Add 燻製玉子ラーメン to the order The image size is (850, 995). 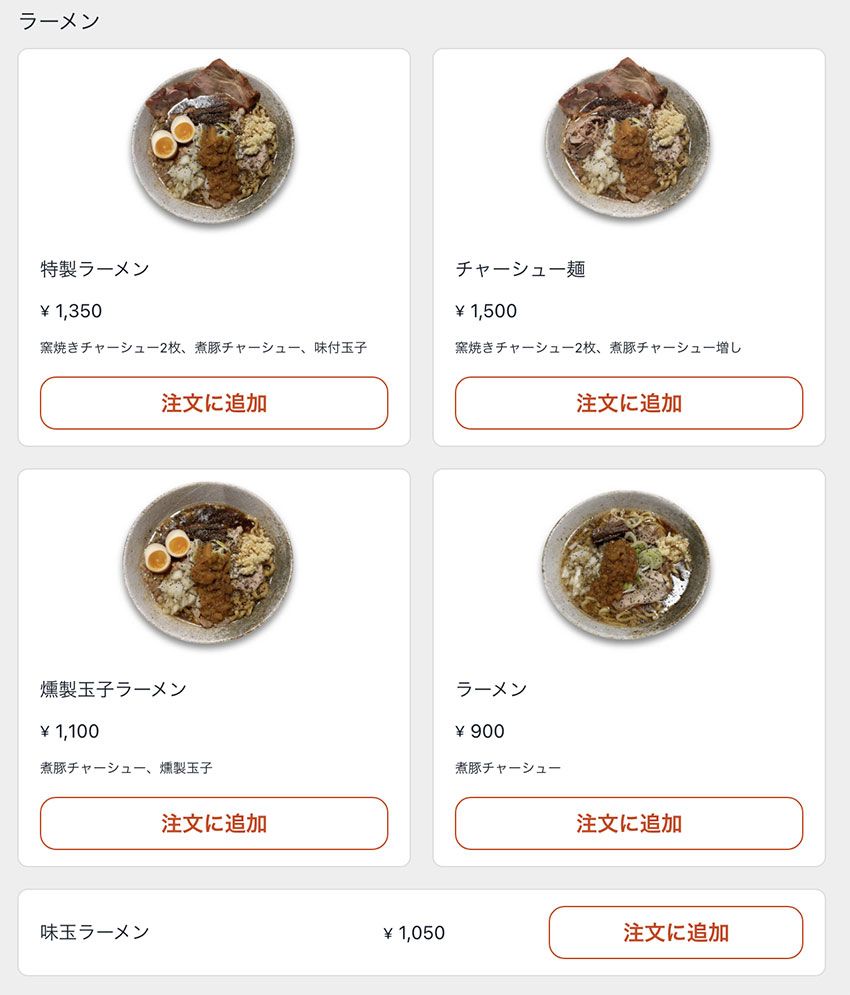coord(214,823)
